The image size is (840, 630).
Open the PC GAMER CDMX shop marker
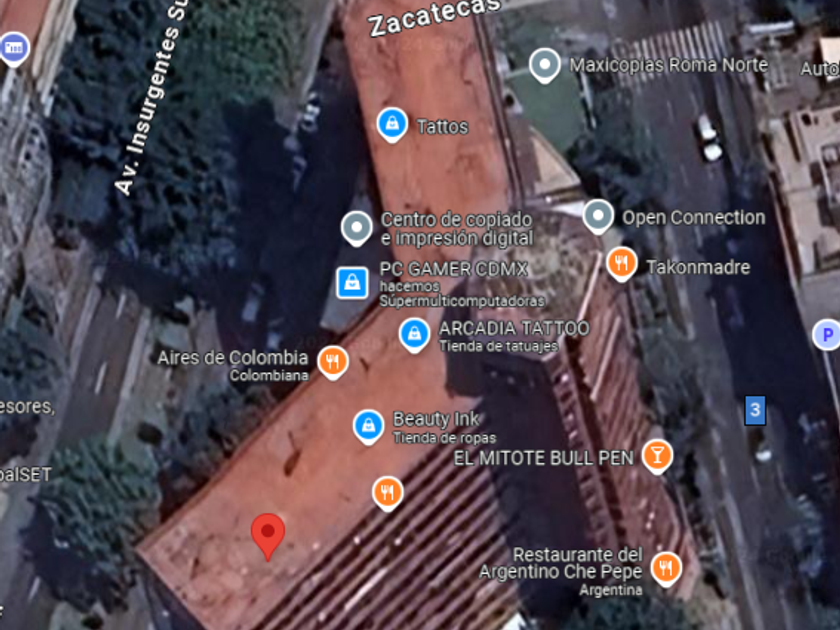(351, 282)
